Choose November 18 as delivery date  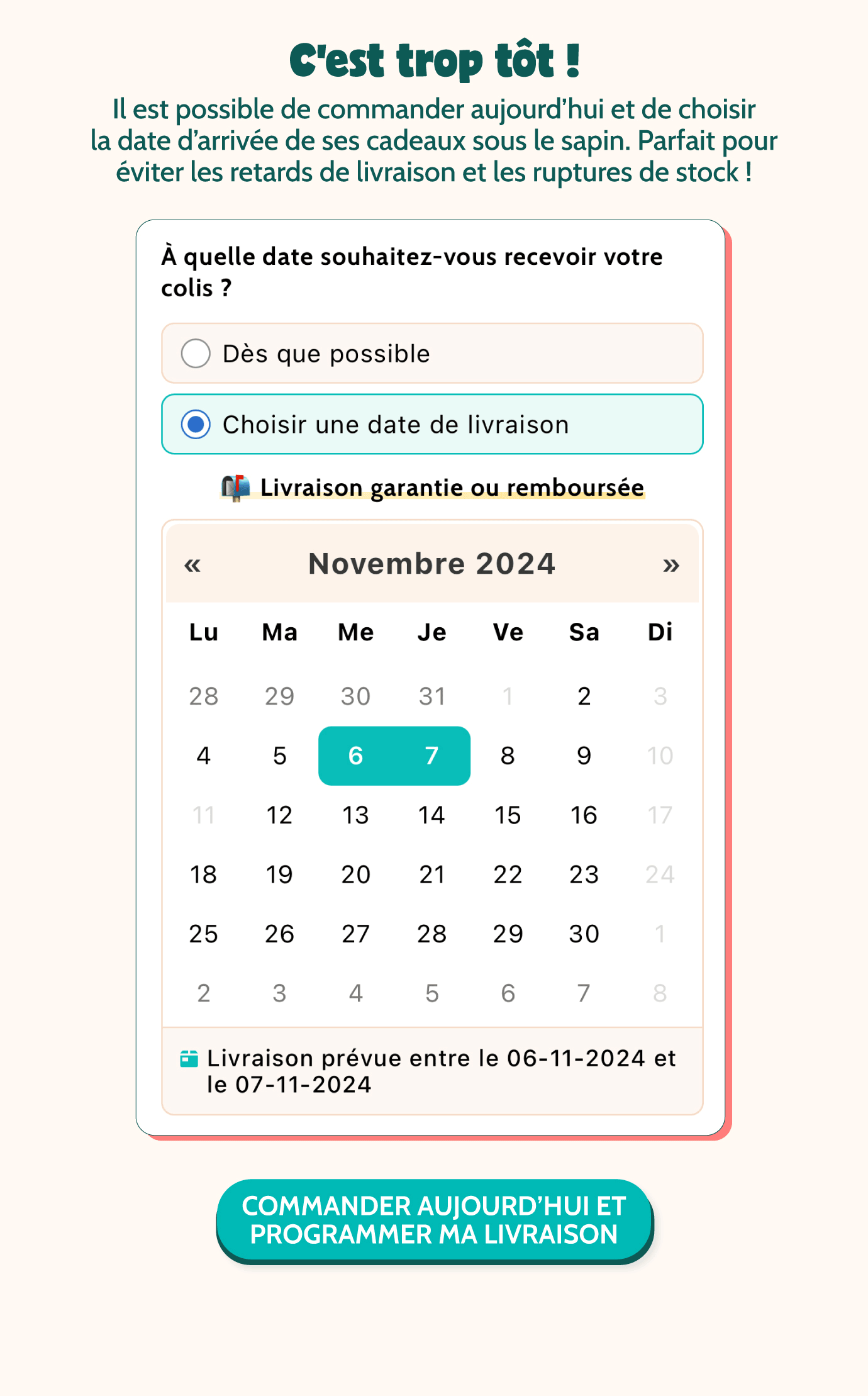pos(203,874)
